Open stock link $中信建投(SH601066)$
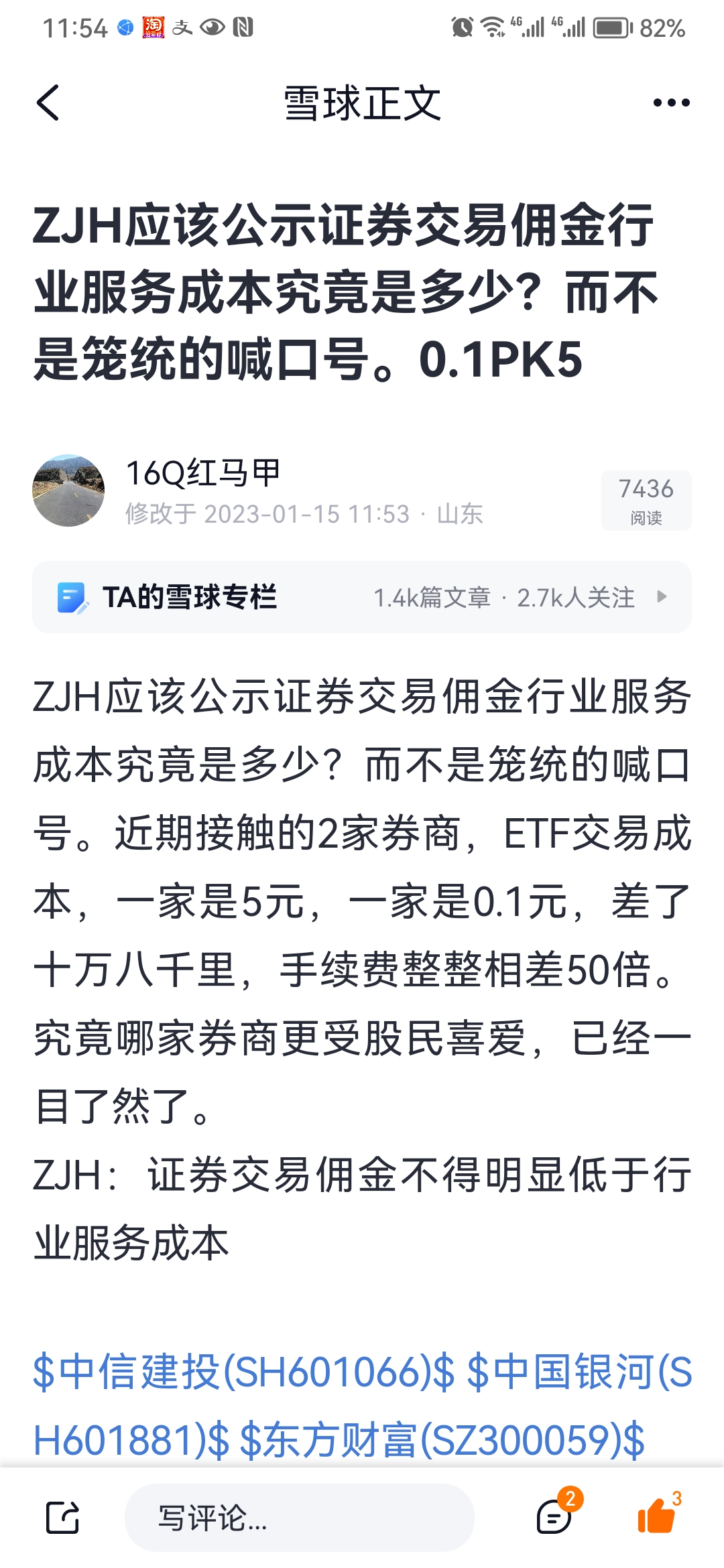The height and width of the screenshot is (1568, 724). pyautogui.click(x=243, y=1372)
